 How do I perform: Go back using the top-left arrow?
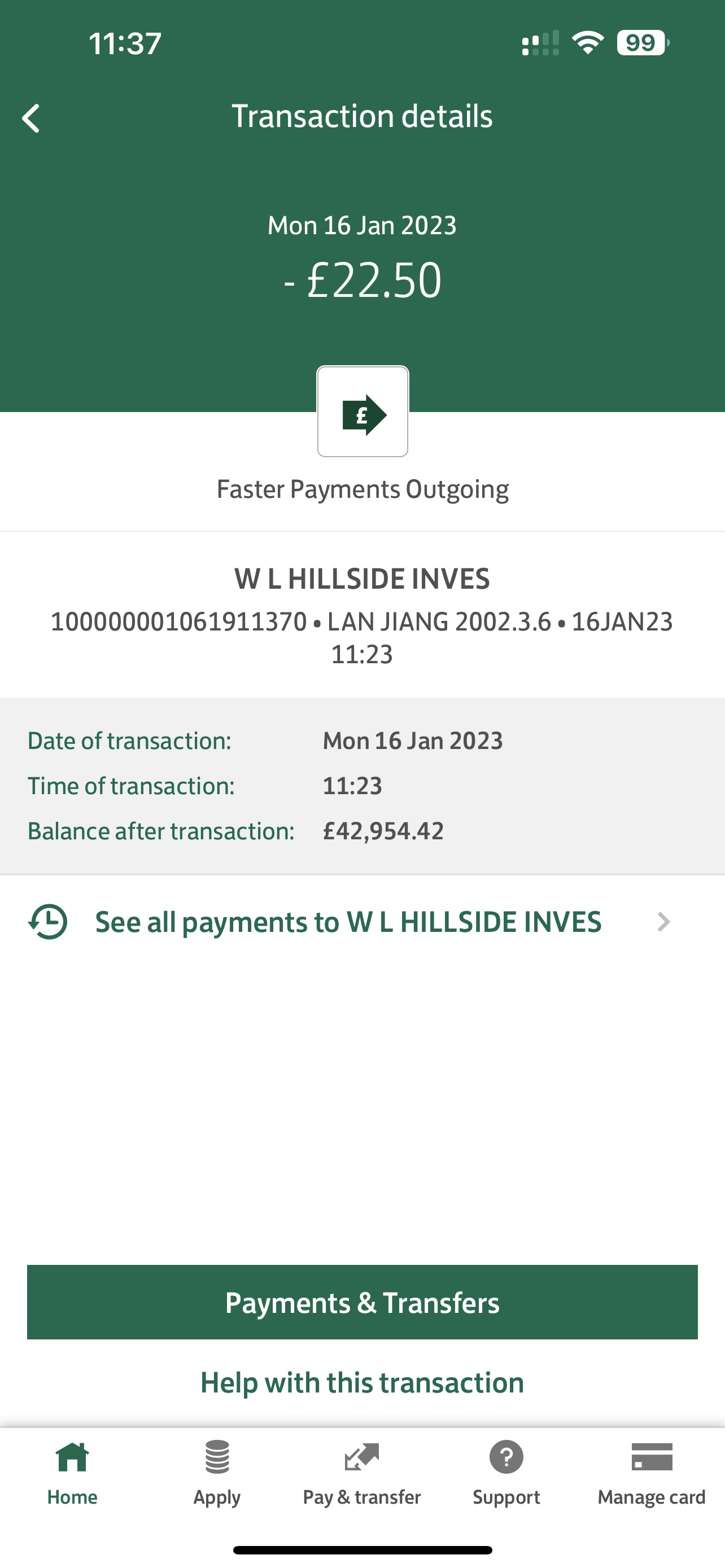click(31, 117)
